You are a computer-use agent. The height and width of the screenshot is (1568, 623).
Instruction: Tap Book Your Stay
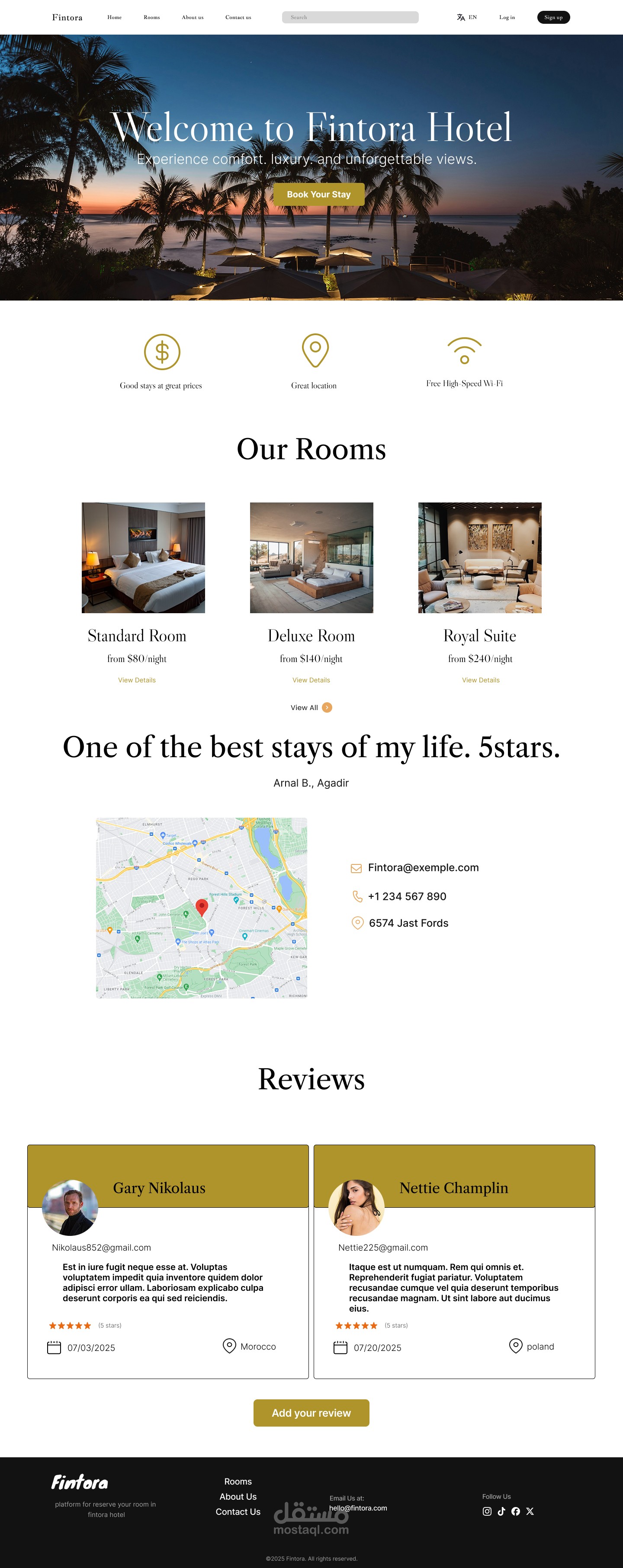tap(318, 194)
